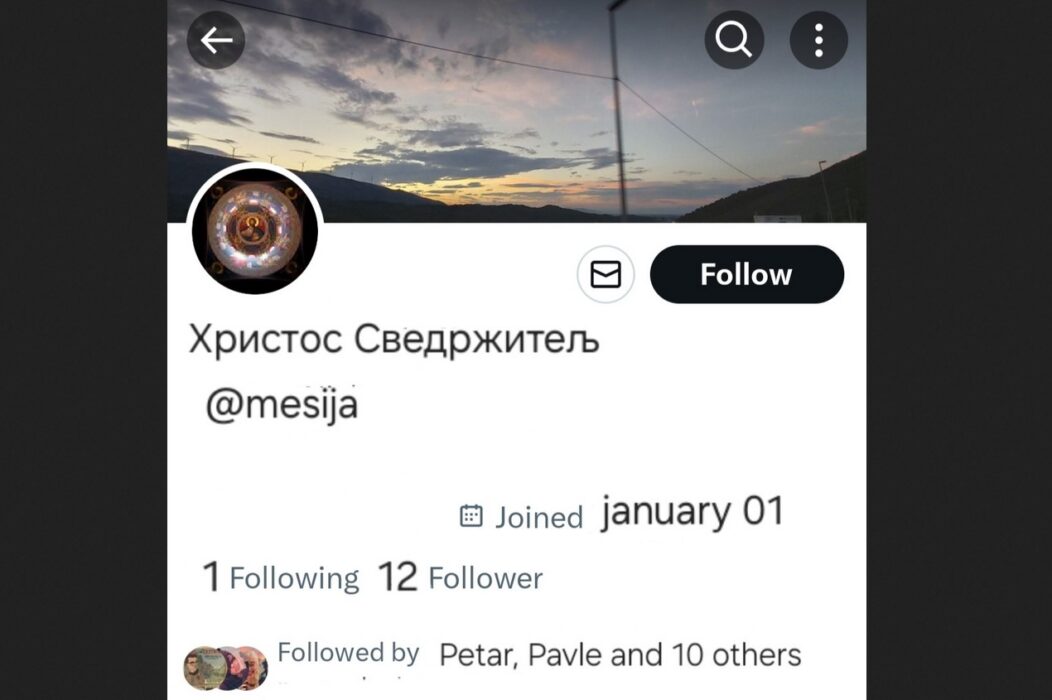Screen dimensions: 1052x700
Task: Open the 12 Follower list
Action: 461,578
